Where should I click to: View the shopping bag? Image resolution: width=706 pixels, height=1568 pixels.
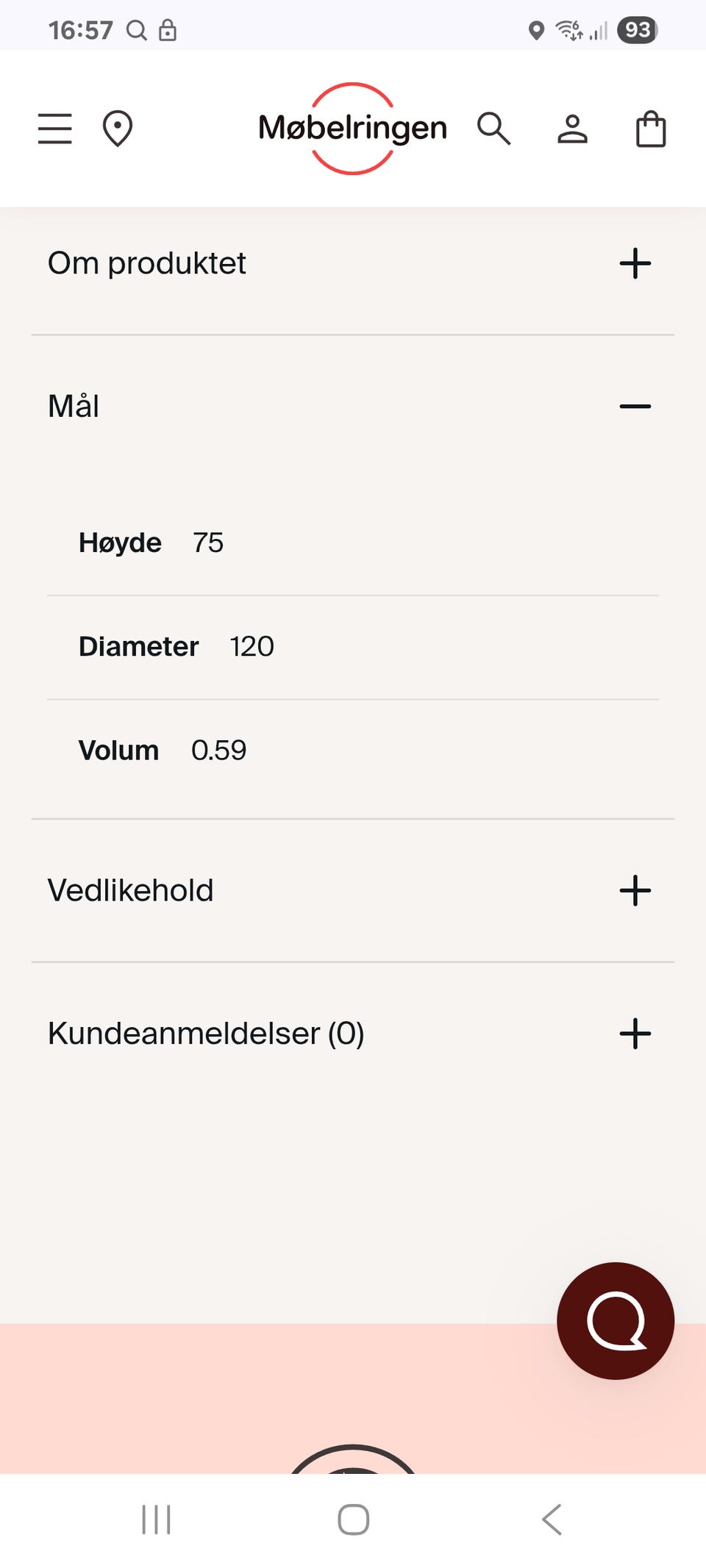coord(651,129)
